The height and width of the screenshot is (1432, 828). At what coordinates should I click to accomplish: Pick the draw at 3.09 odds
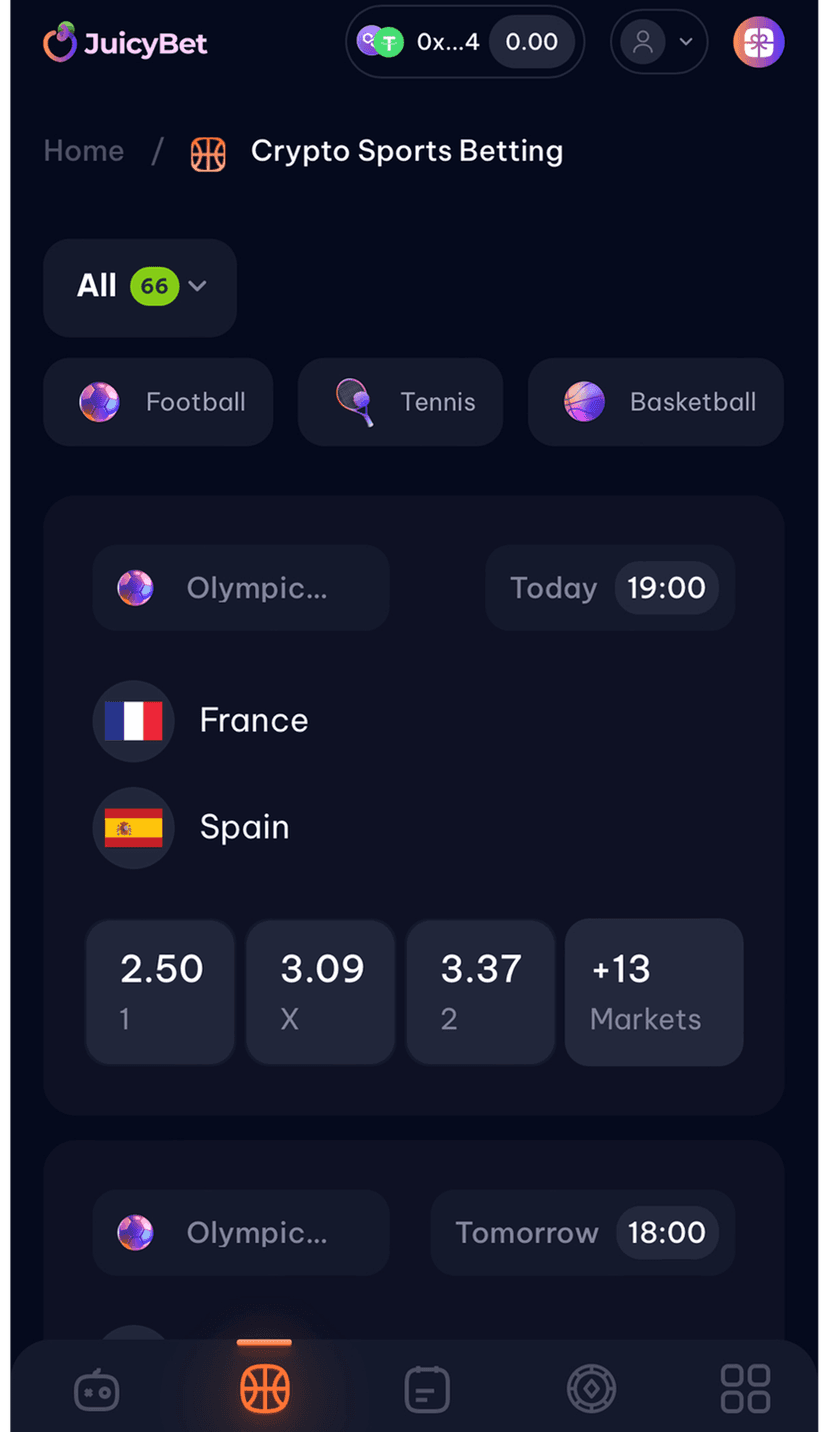(320, 992)
